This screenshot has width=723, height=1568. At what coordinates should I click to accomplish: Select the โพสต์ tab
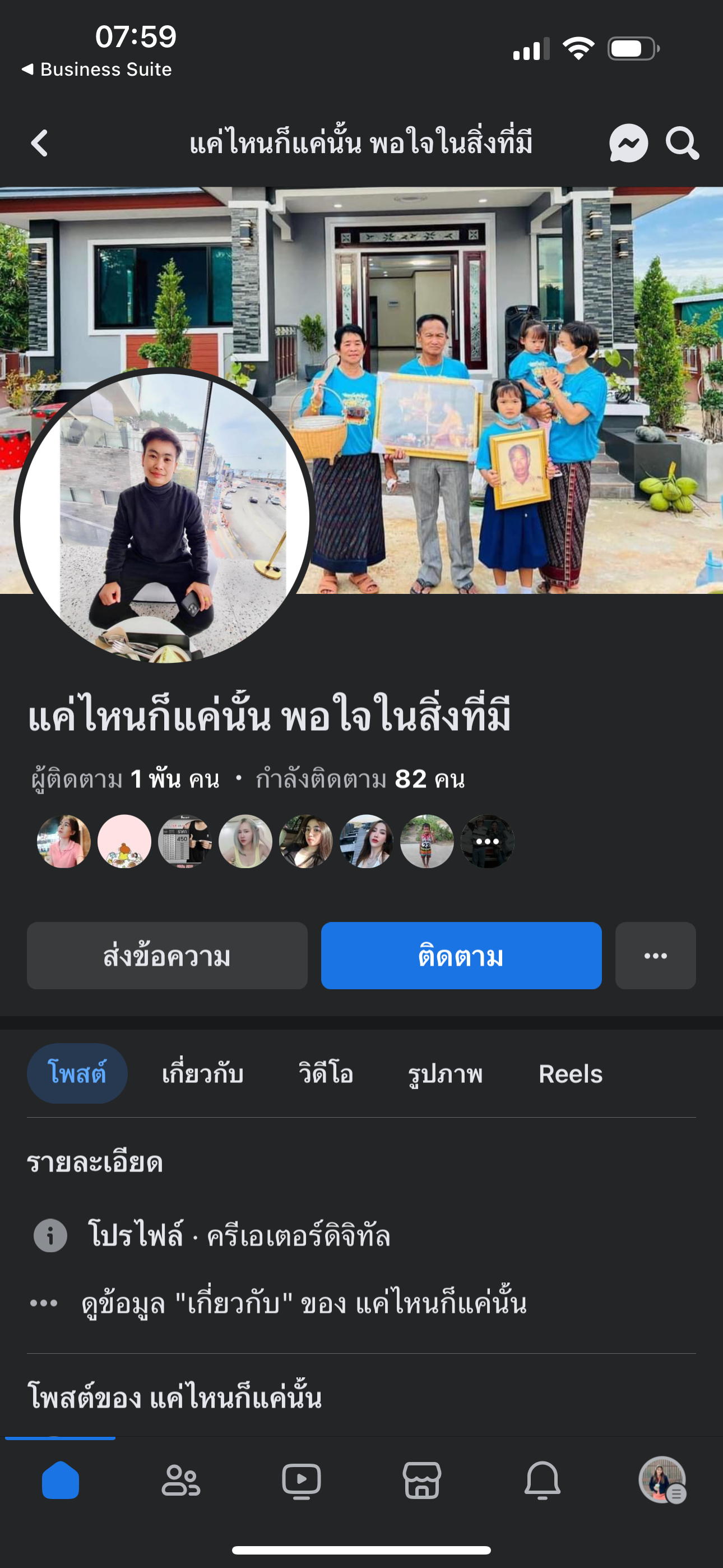[x=77, y=1074]
